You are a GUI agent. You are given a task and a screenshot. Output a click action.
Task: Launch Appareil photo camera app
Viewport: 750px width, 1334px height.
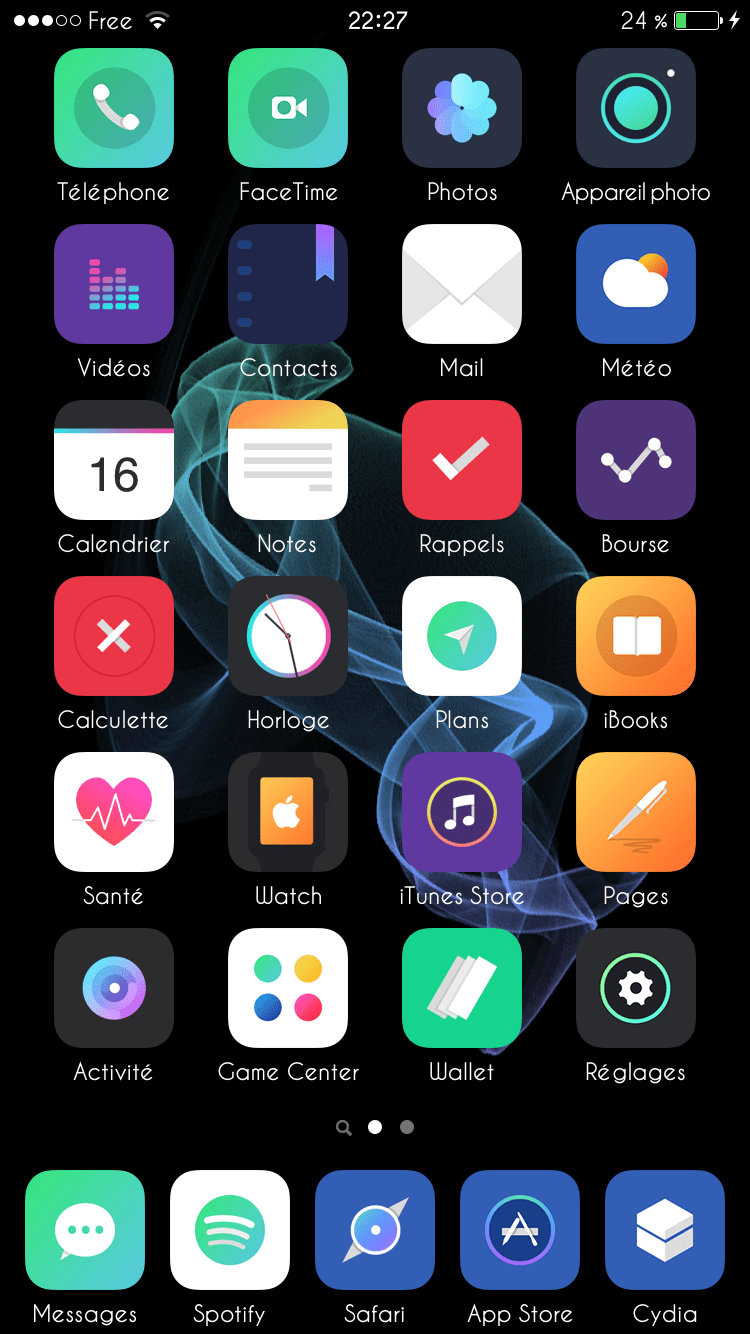pyautogui.click(x=636, y=108)
